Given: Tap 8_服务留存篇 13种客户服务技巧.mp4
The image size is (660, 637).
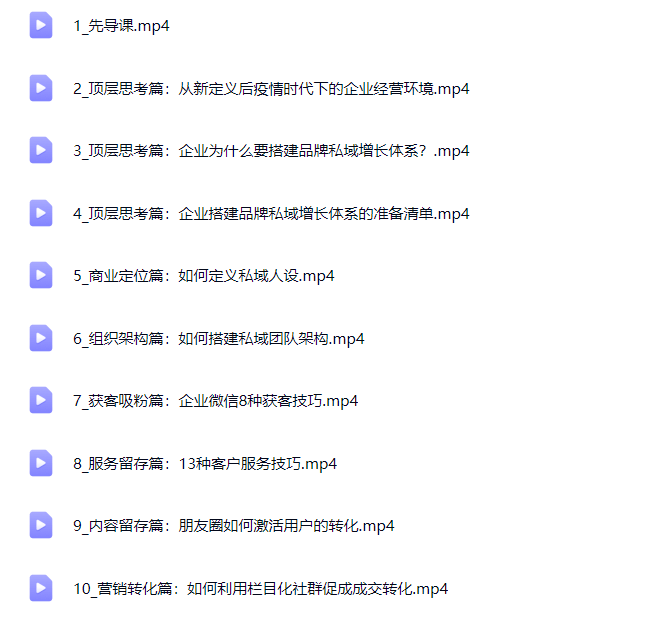Looking at the screenshot, I should tap(204, 463).
